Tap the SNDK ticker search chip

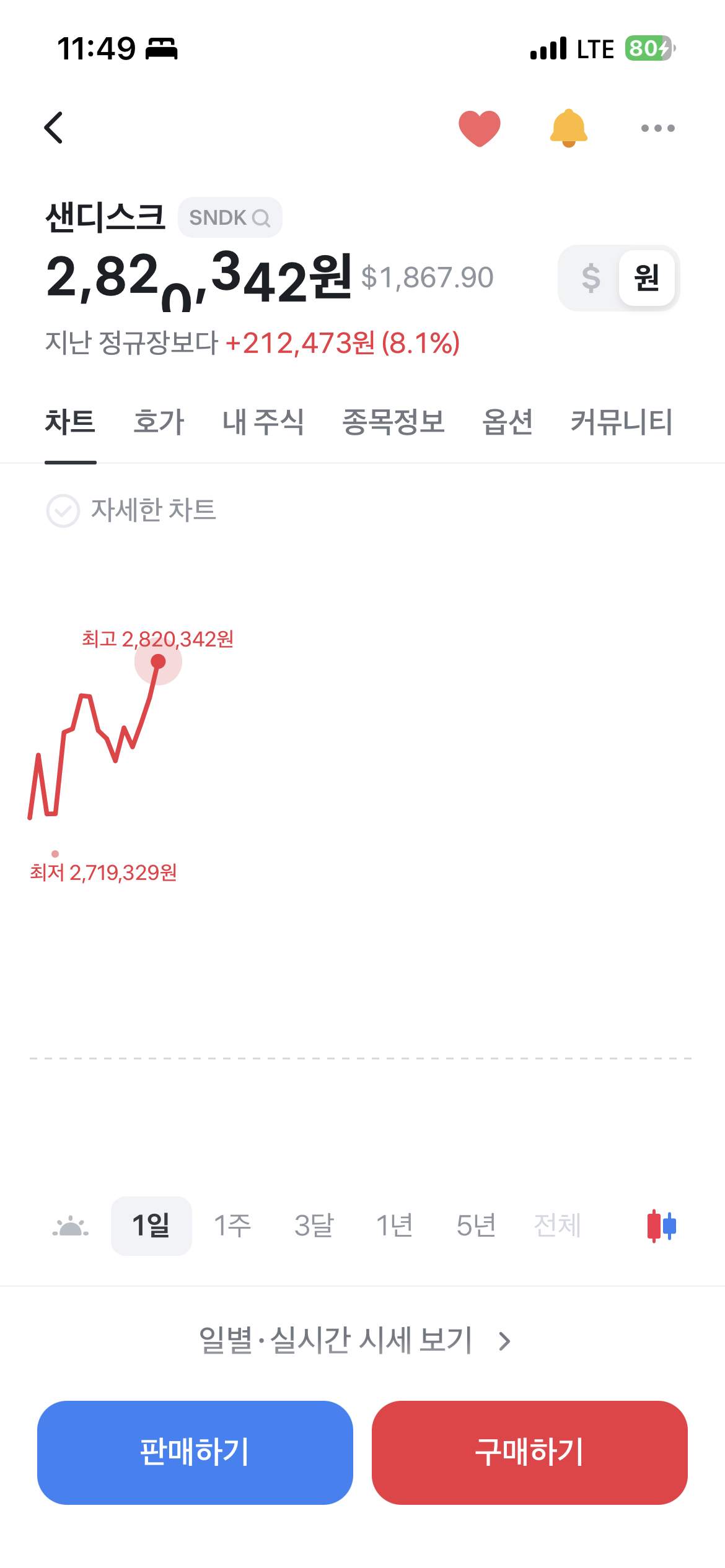[230, 217]
